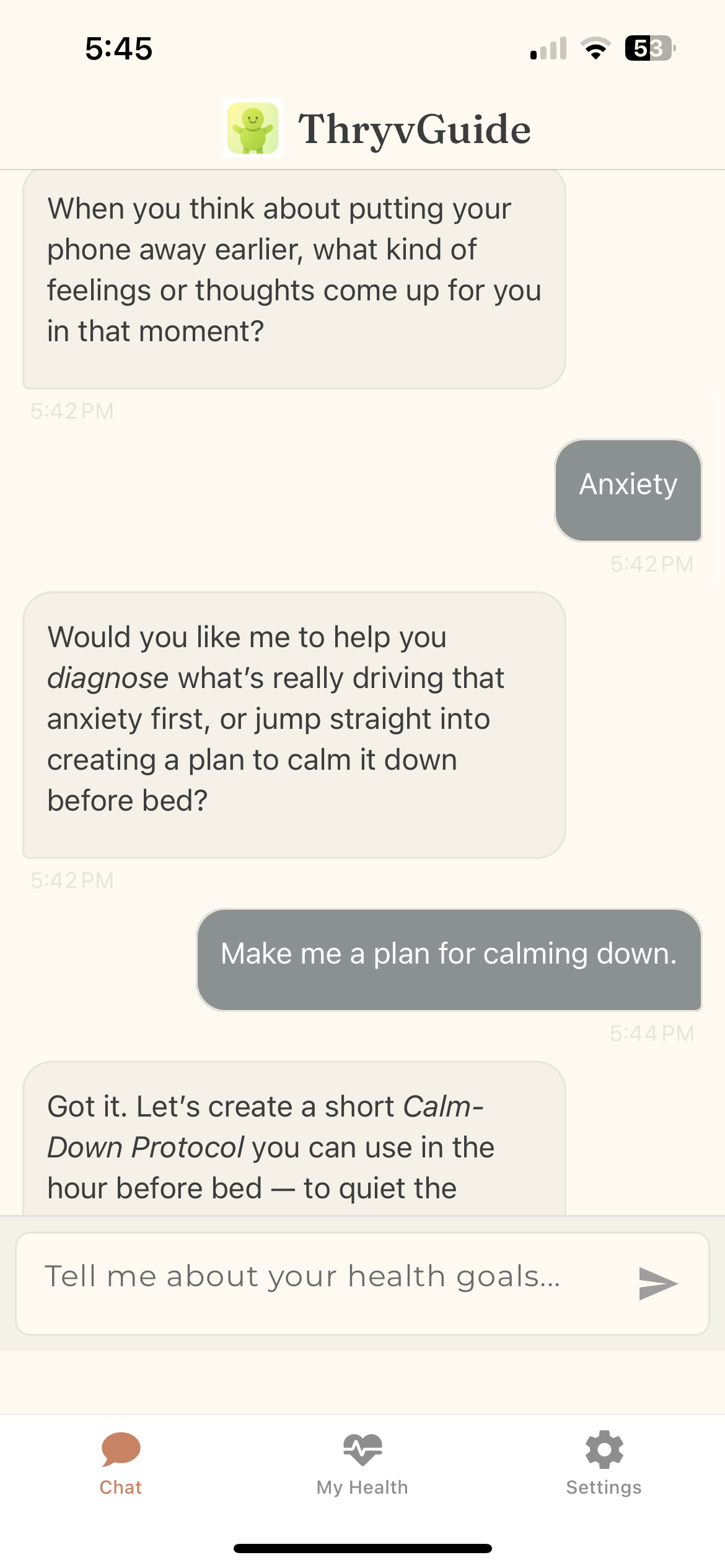
Task: Select the Chat tab
Action: (x=121, y=1464)
